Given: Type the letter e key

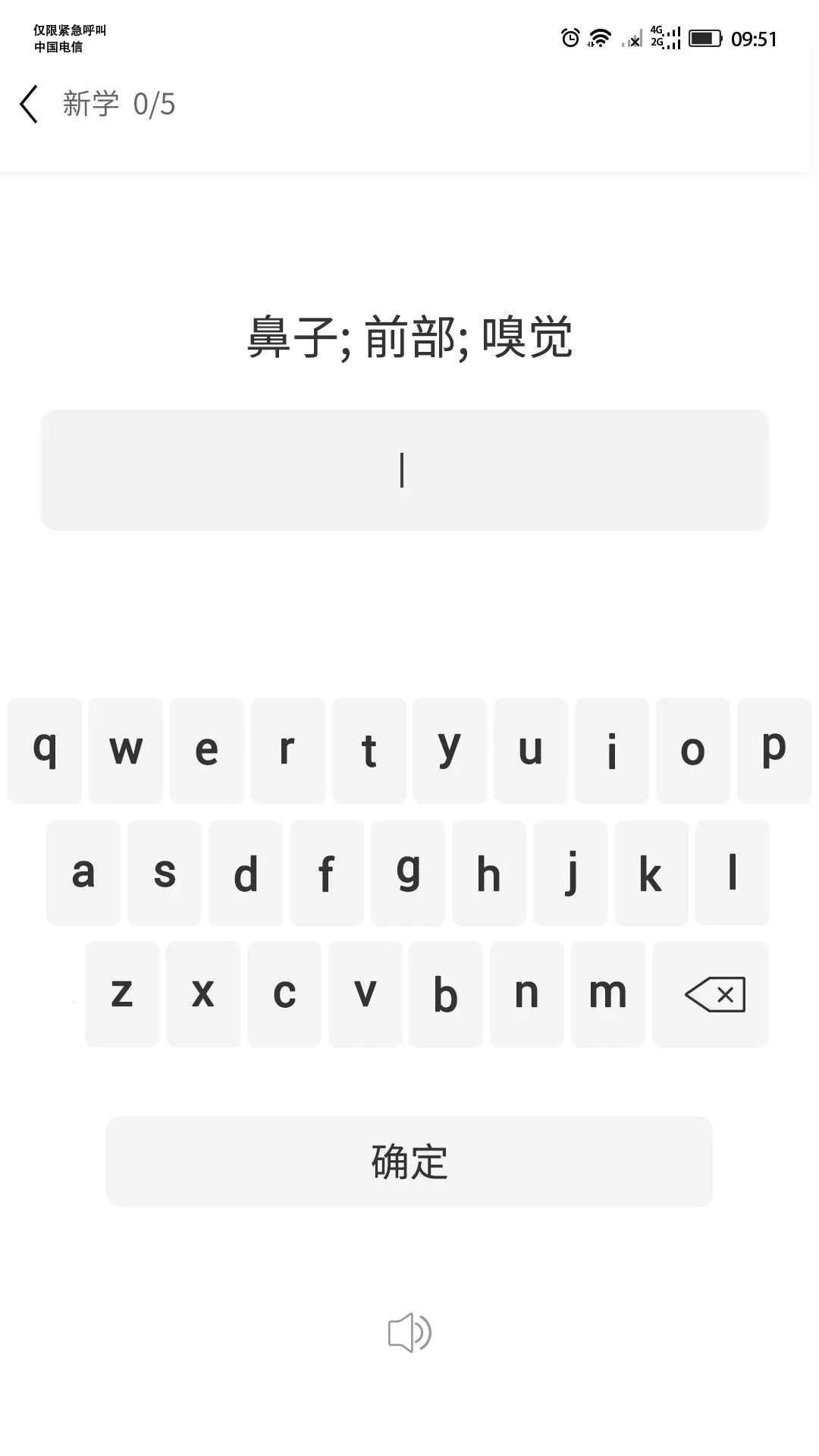Looking at the screenshot, I should coord(206,751).
